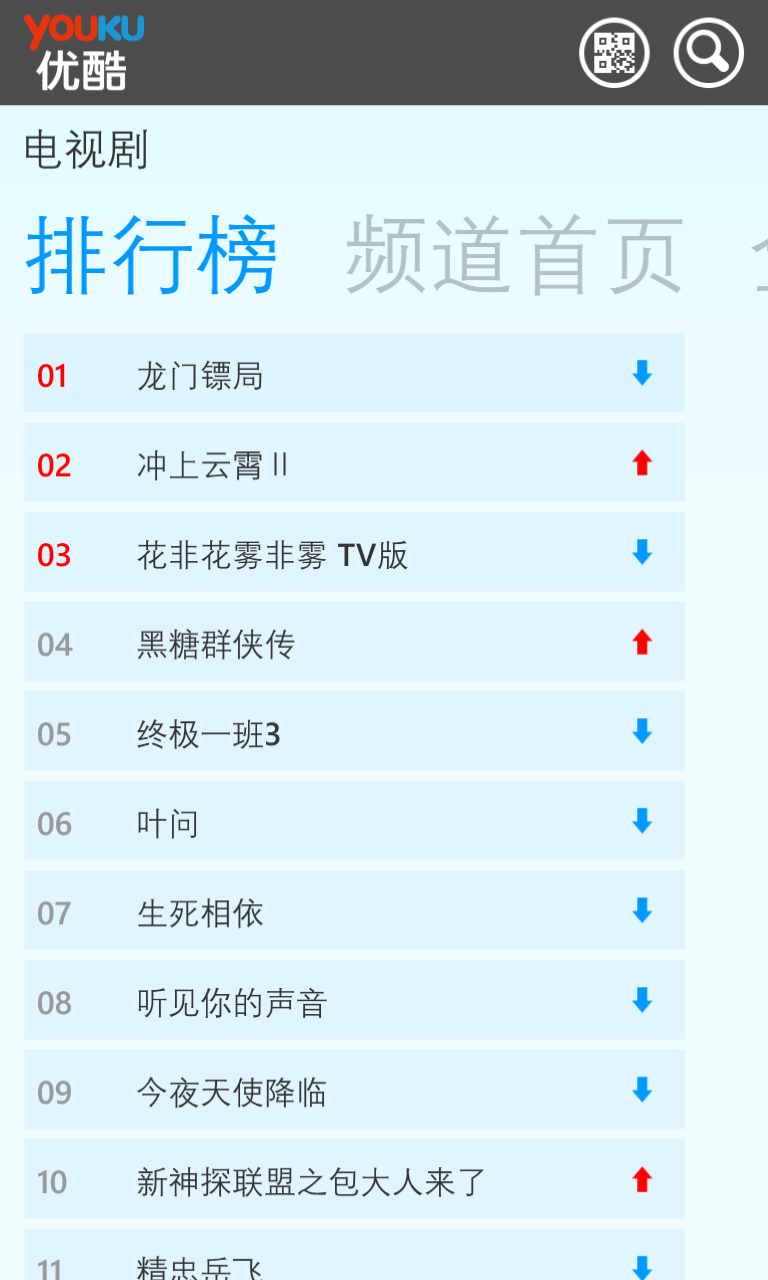Screen dimensions: 768x1280
Task: Open 终极一班3 entry
Action: (x=354, y=732)
